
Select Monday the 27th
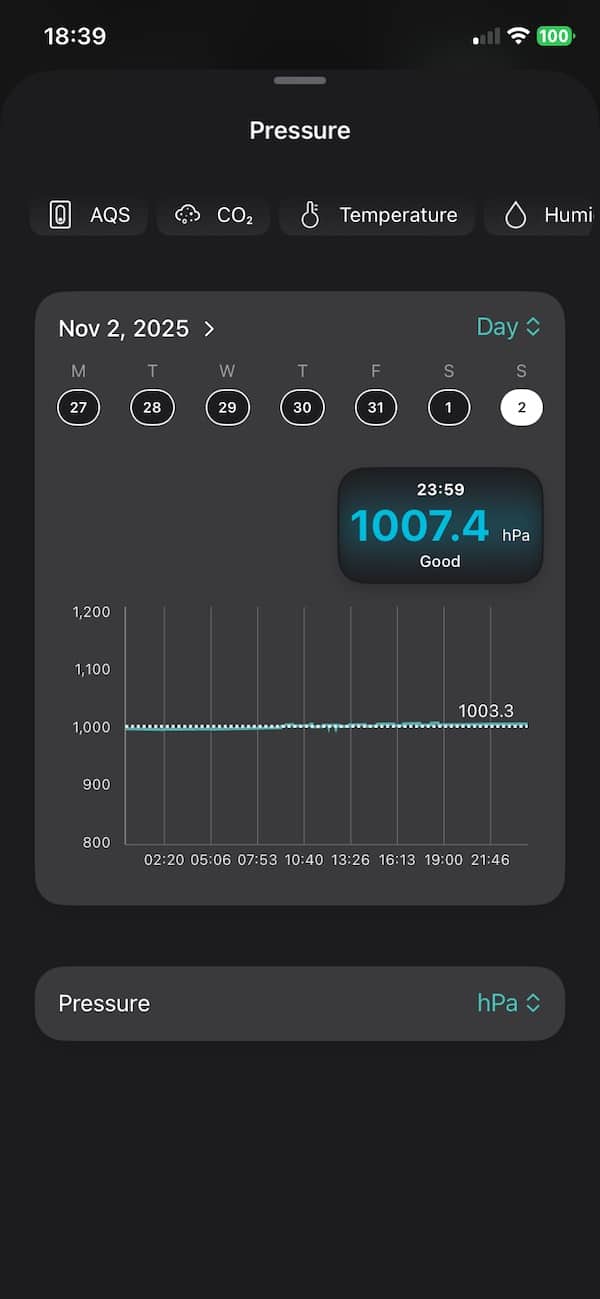click(x=78, y=408)
